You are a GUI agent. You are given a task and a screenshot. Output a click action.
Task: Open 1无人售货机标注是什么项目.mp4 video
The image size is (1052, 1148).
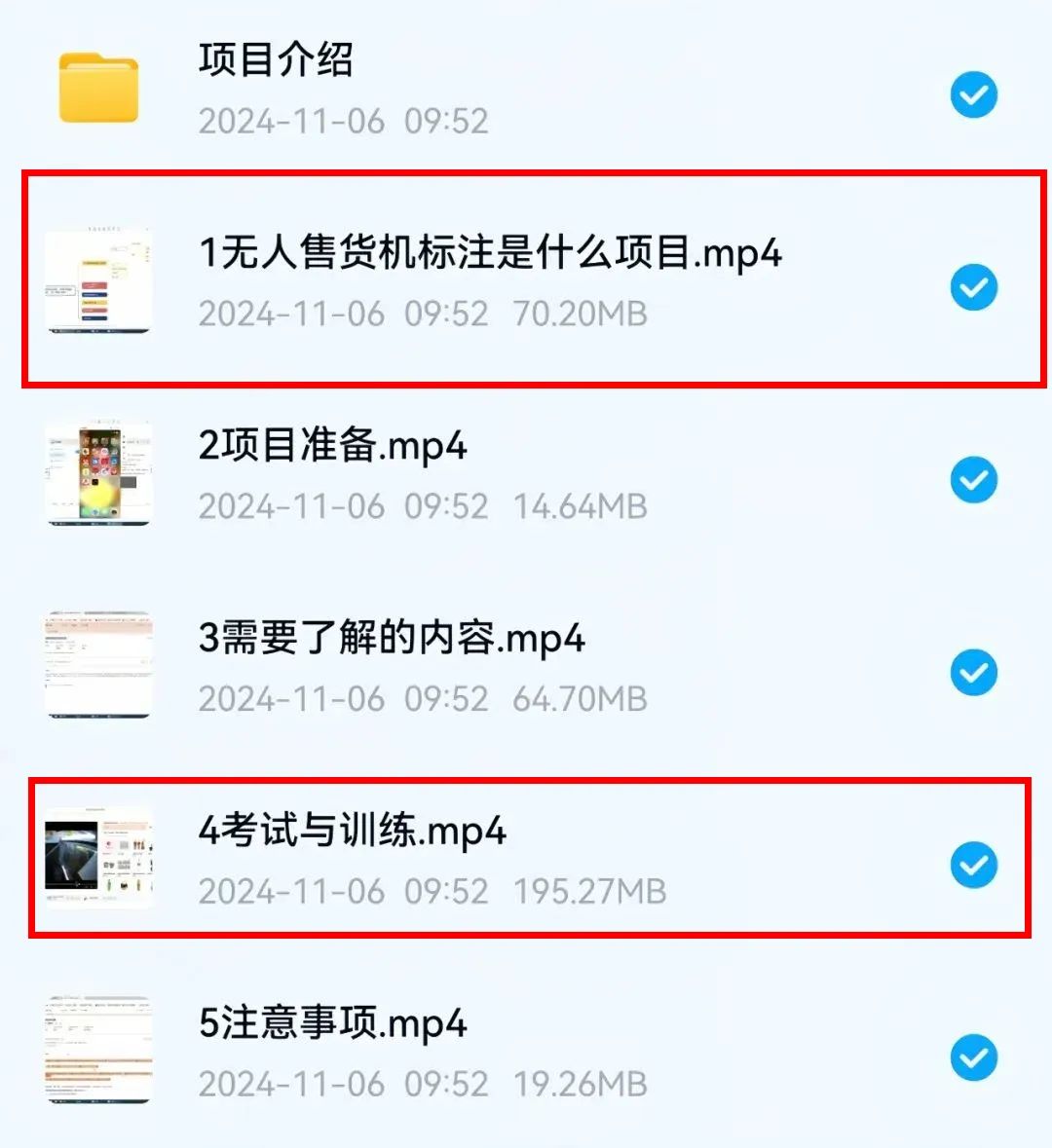(x=490, y=253)
